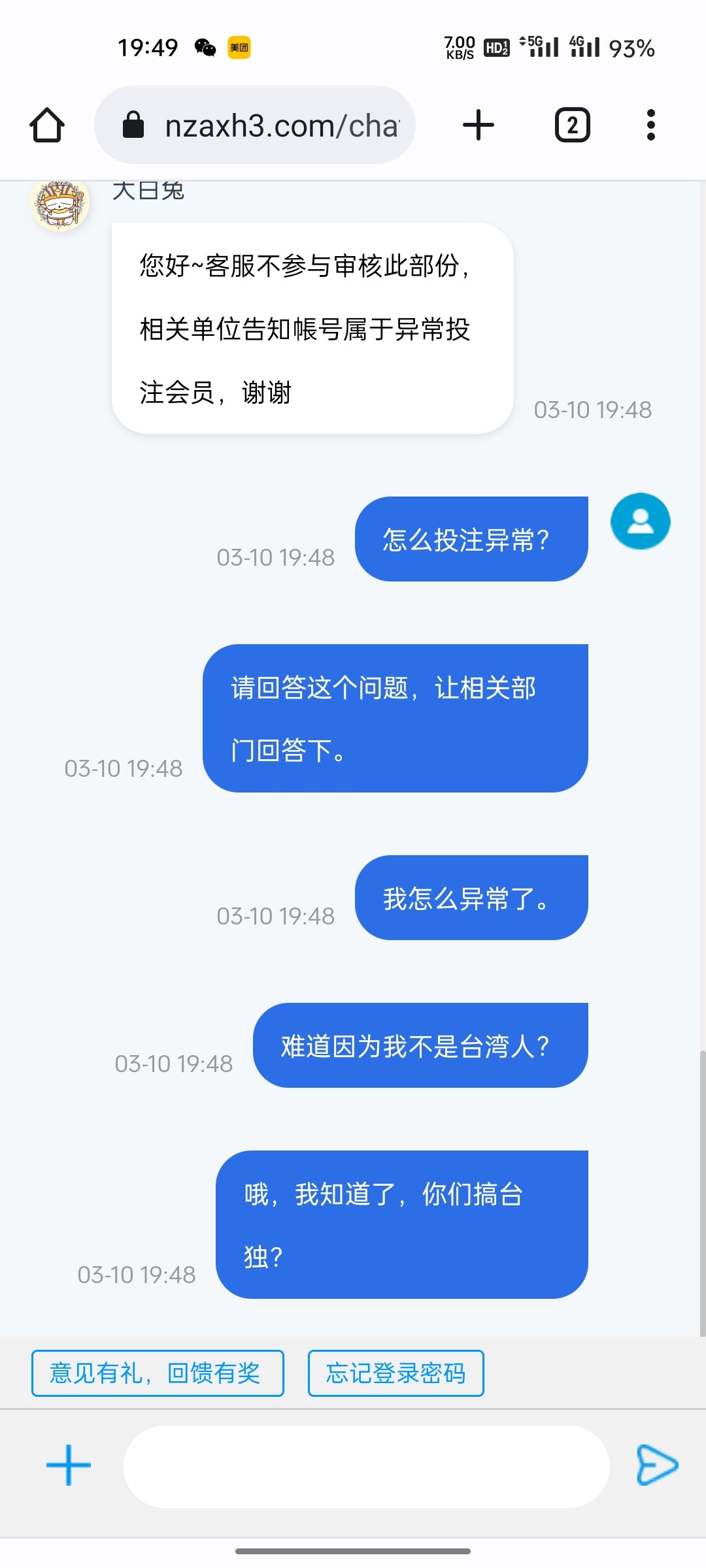Go to the browser home page
This screenshot has height=1568, width=706.
[x=47, y=125]
